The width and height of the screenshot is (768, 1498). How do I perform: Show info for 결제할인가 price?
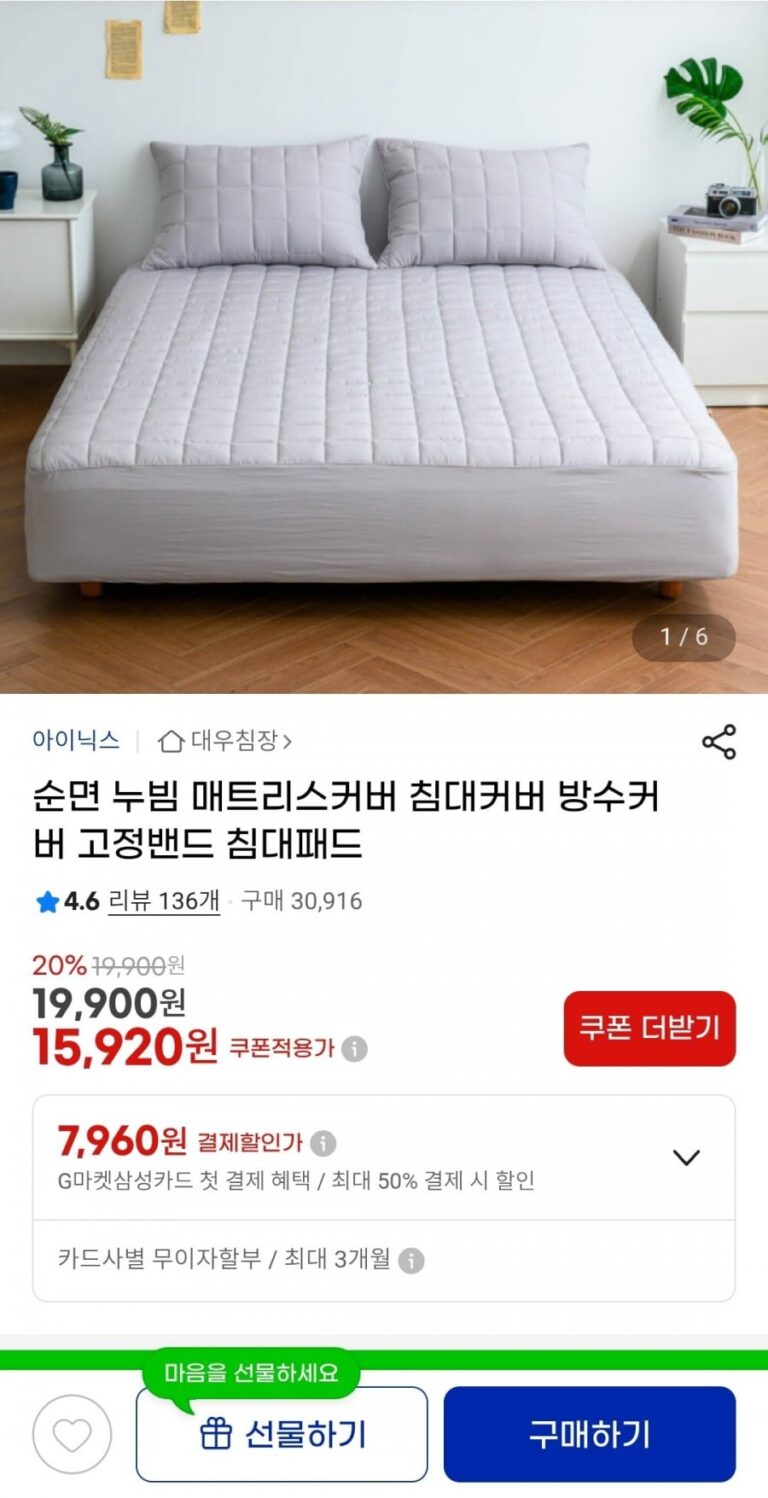(x=323, y=1143)
